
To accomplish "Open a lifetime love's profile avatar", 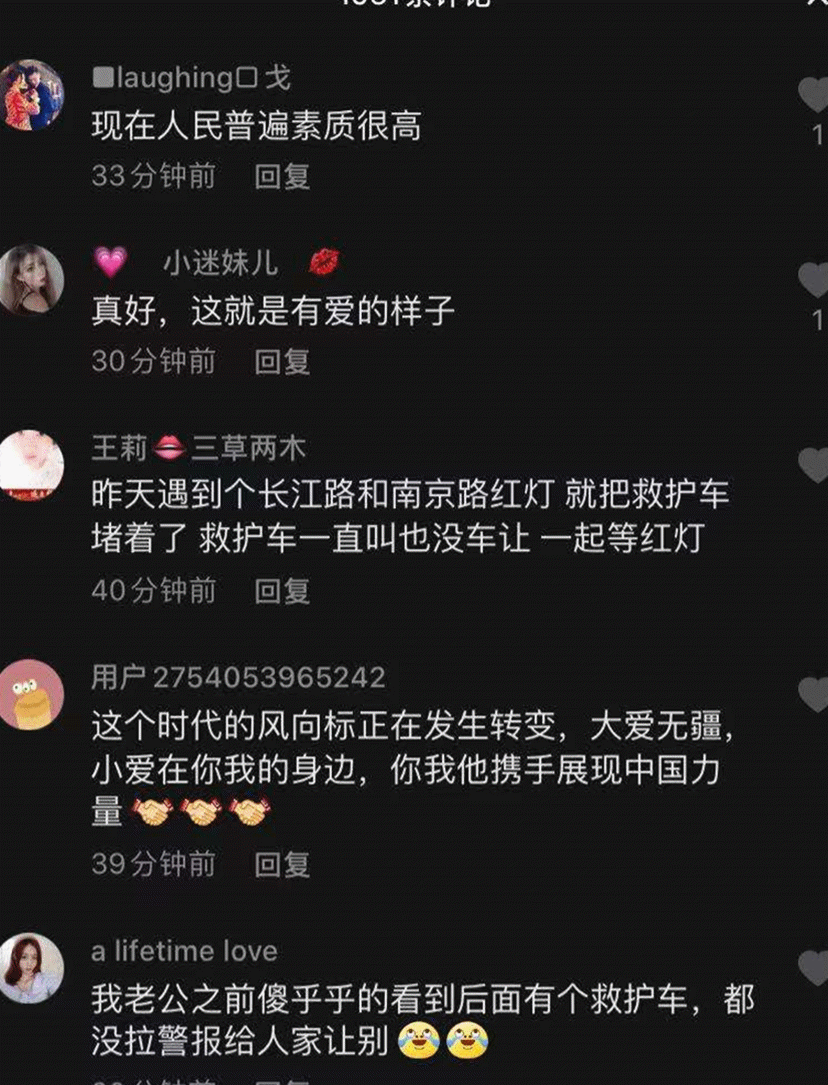I will tap(32, 967).
